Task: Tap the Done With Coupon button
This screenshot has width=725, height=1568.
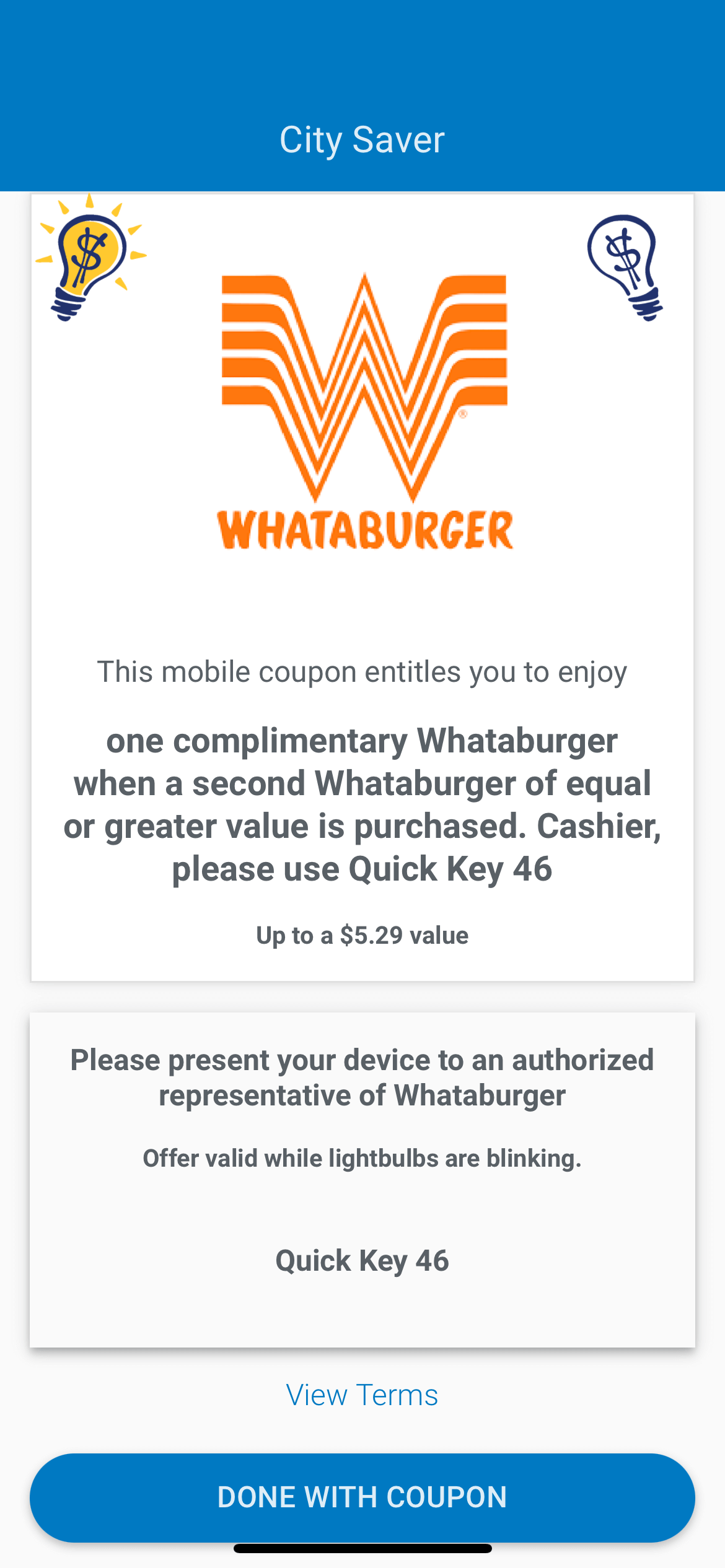Action: (362, 1496)
